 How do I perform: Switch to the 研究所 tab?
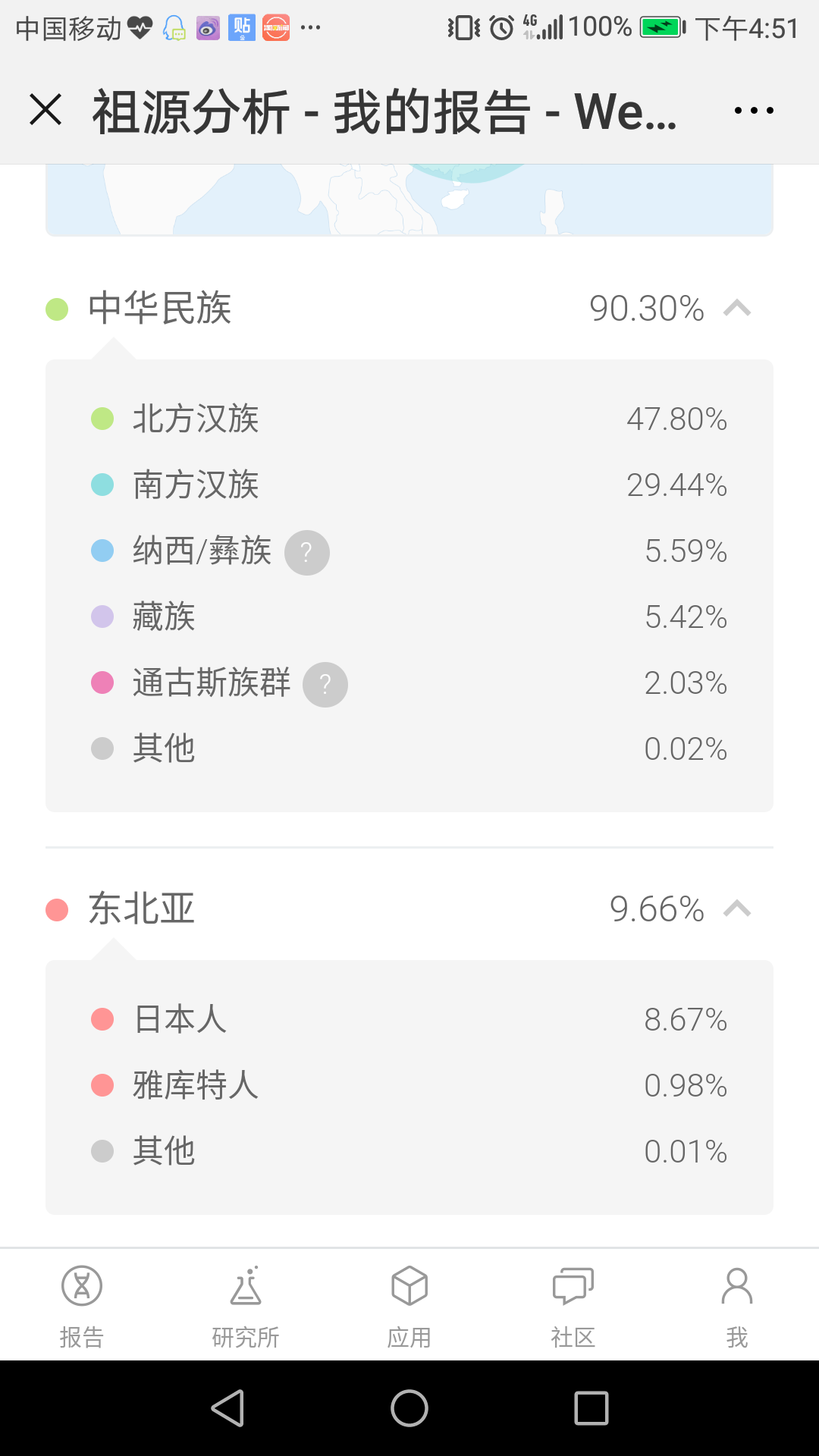coord(246,1306)
